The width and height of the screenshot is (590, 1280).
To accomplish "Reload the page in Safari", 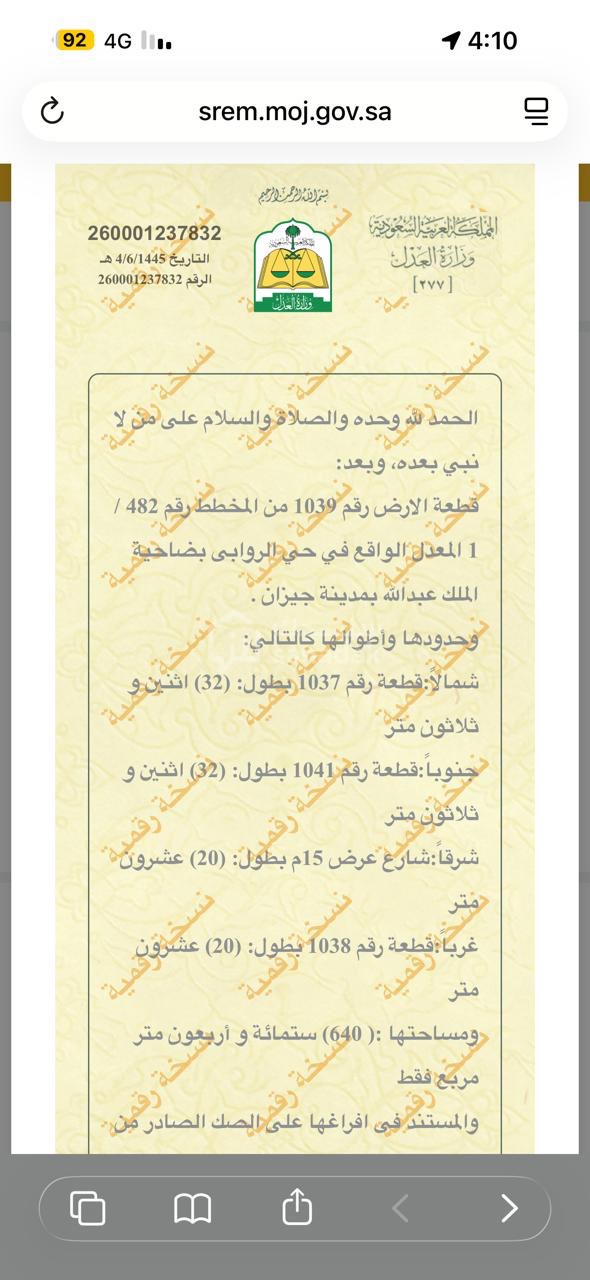I will coord(52,111).
